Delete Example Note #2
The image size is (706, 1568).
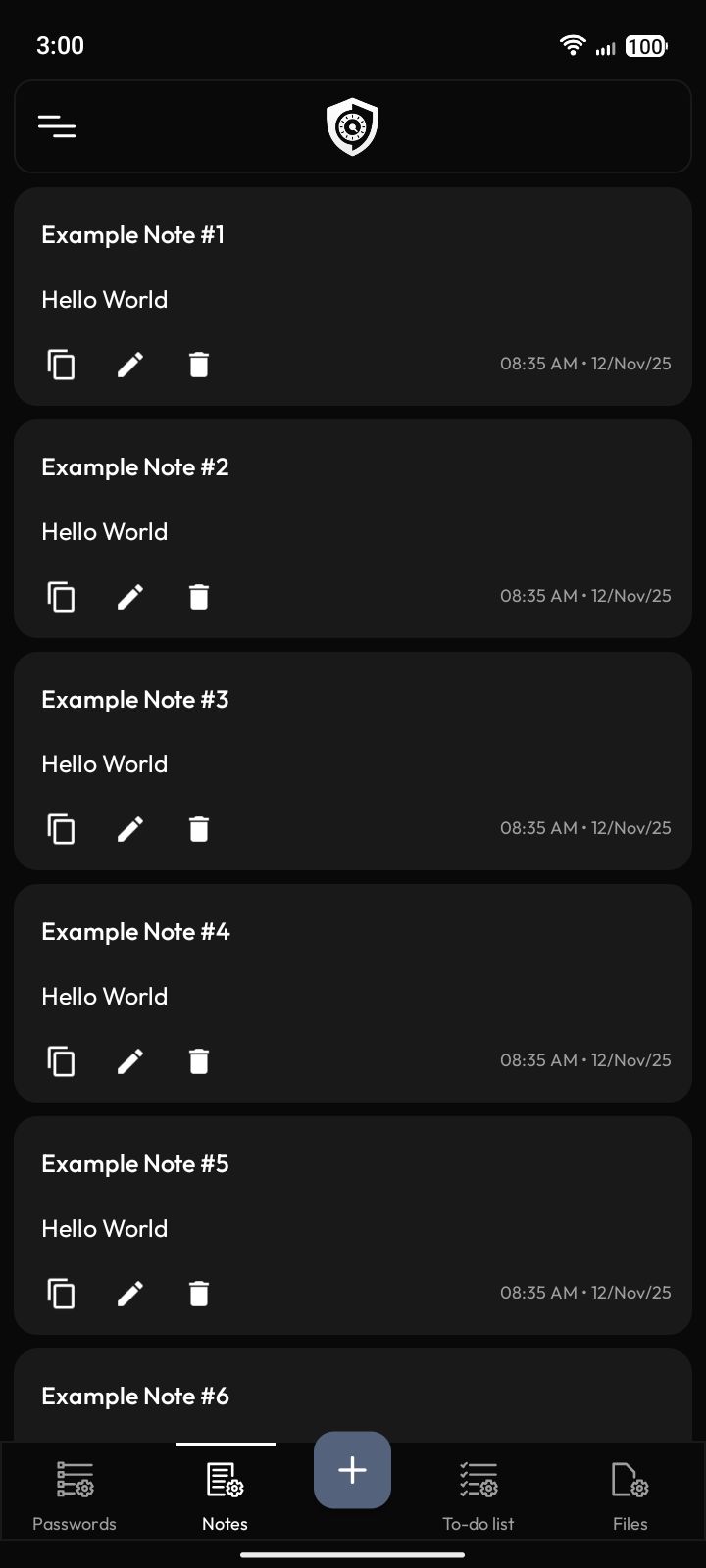point(199,597)
